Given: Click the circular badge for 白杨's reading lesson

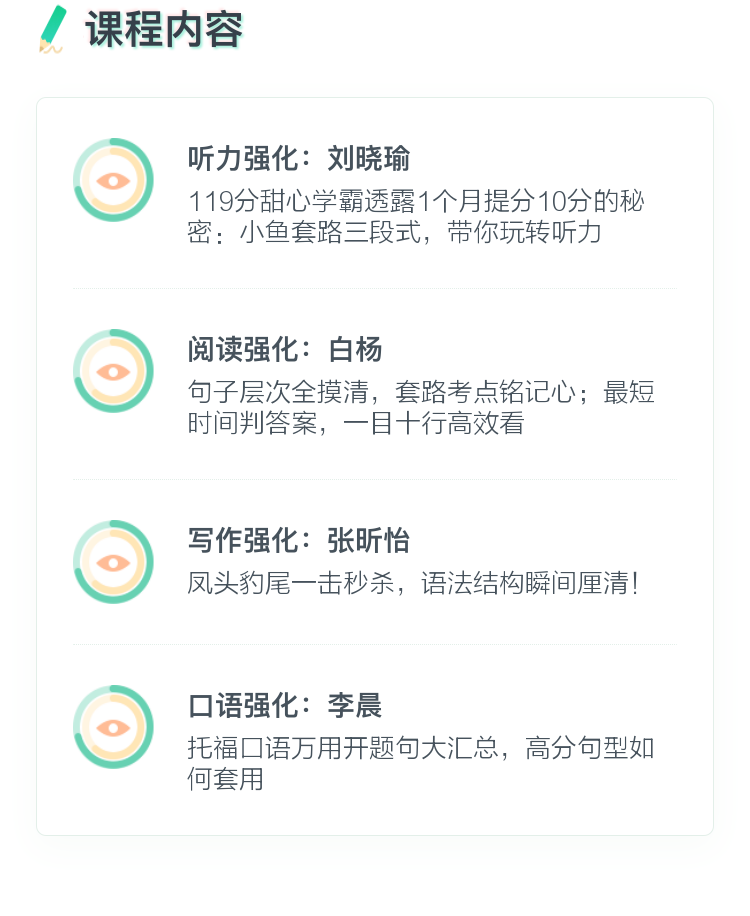Looking at the screenshot, I should coord(113,370).
